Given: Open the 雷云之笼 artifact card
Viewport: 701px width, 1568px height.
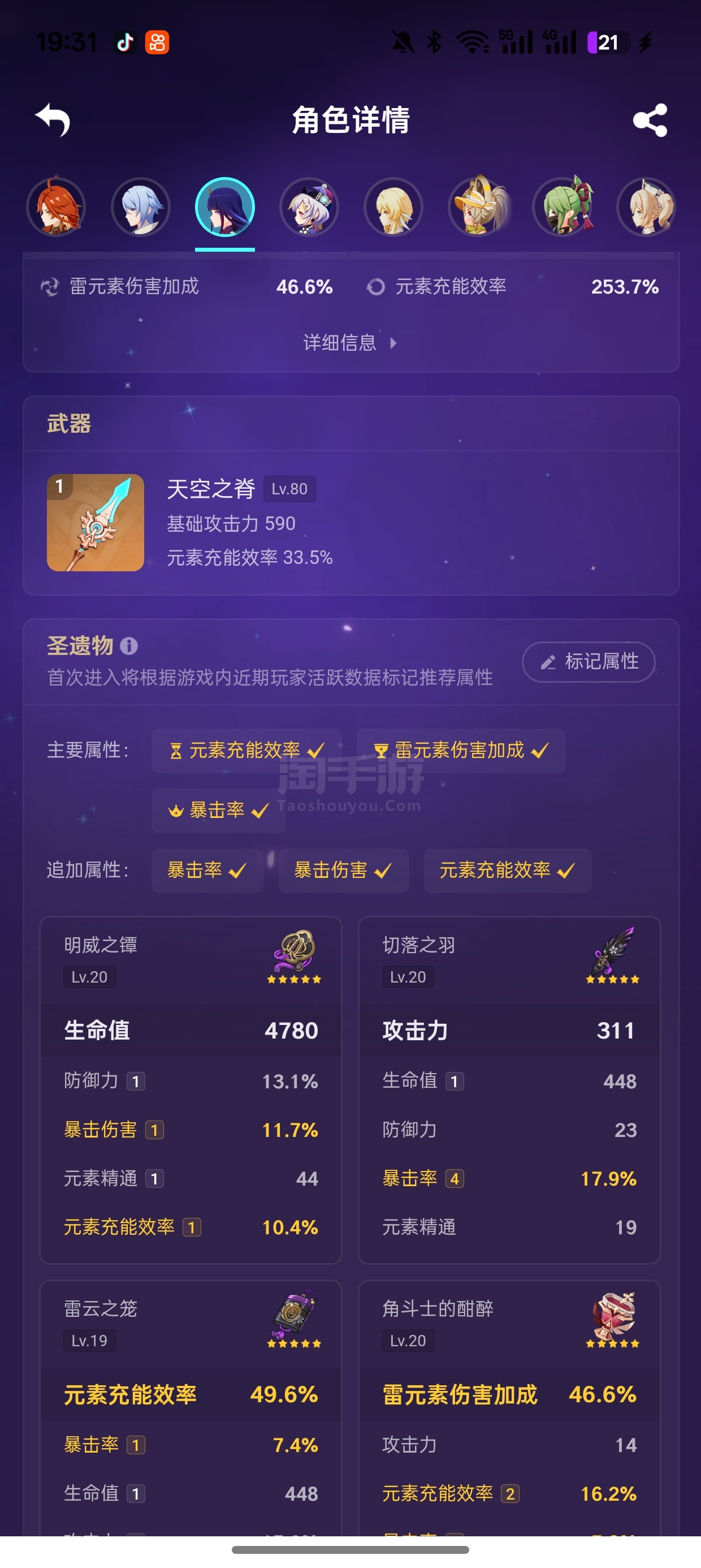Looking at the screenshot, I should (191, 1407).
